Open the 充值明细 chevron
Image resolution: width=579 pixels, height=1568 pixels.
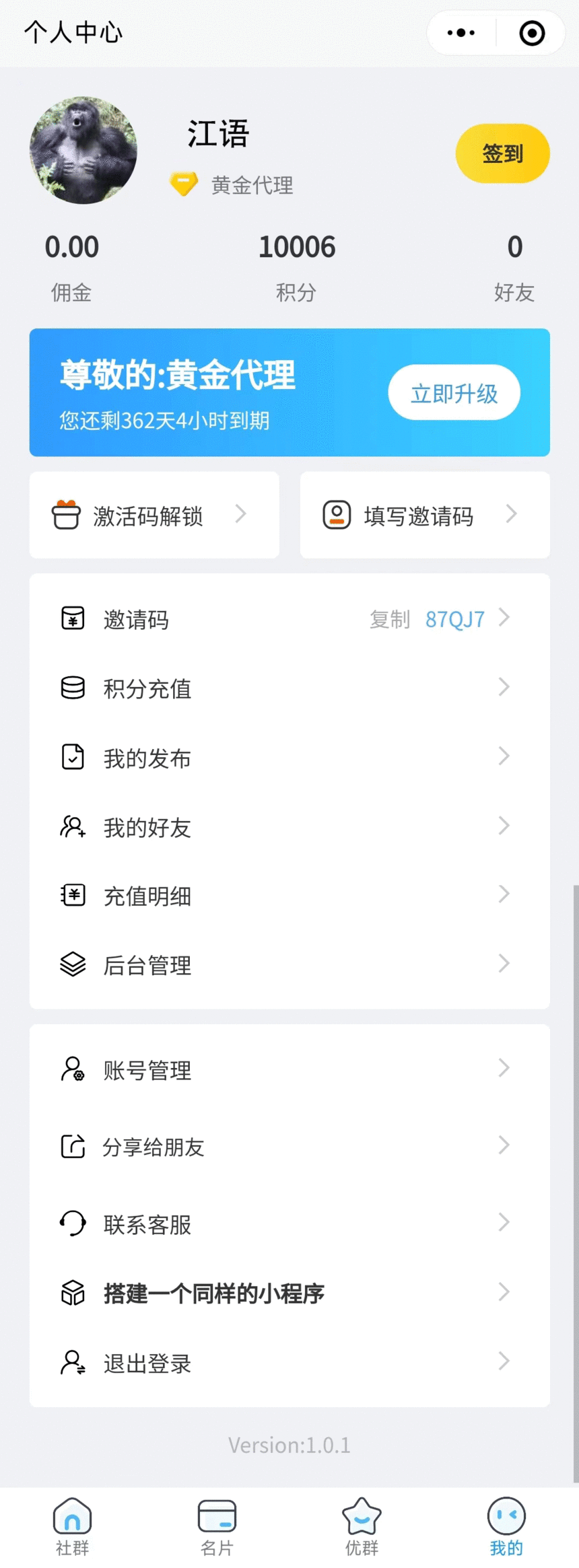504,895
